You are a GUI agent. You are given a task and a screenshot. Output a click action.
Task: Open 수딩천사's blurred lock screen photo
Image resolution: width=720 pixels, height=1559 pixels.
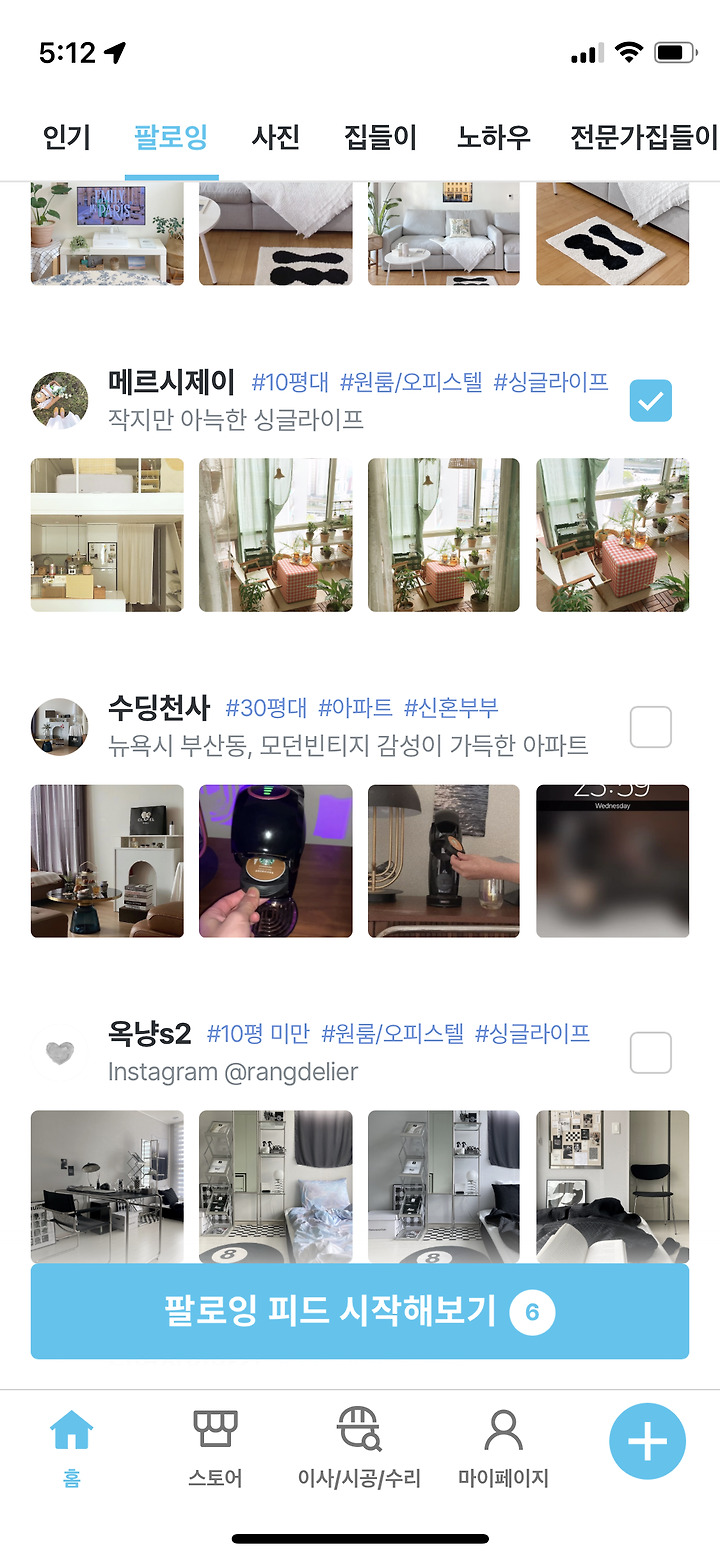(612, 861)
